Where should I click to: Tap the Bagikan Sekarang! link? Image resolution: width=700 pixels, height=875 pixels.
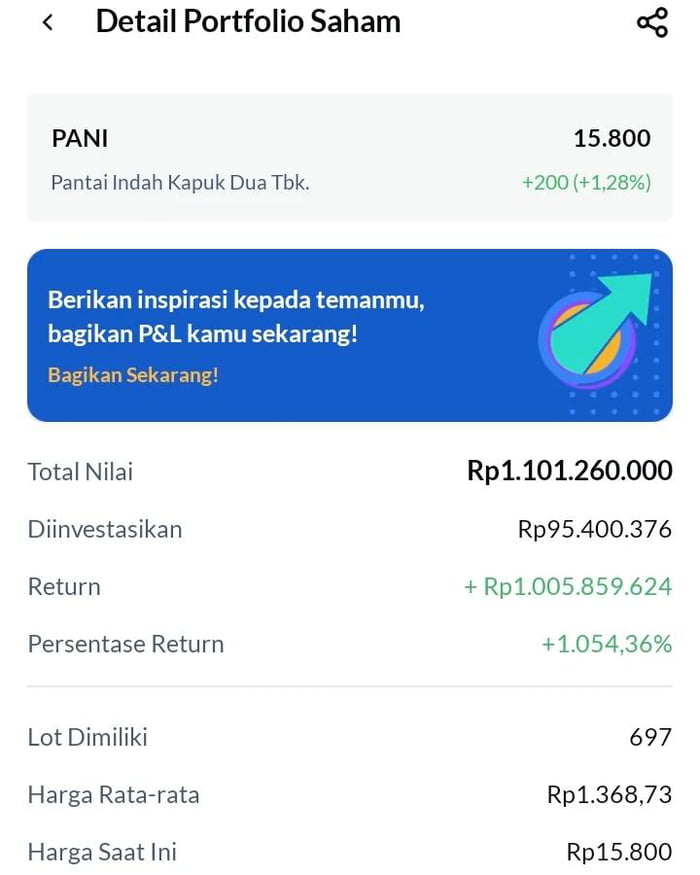click(x=133, y=376)
